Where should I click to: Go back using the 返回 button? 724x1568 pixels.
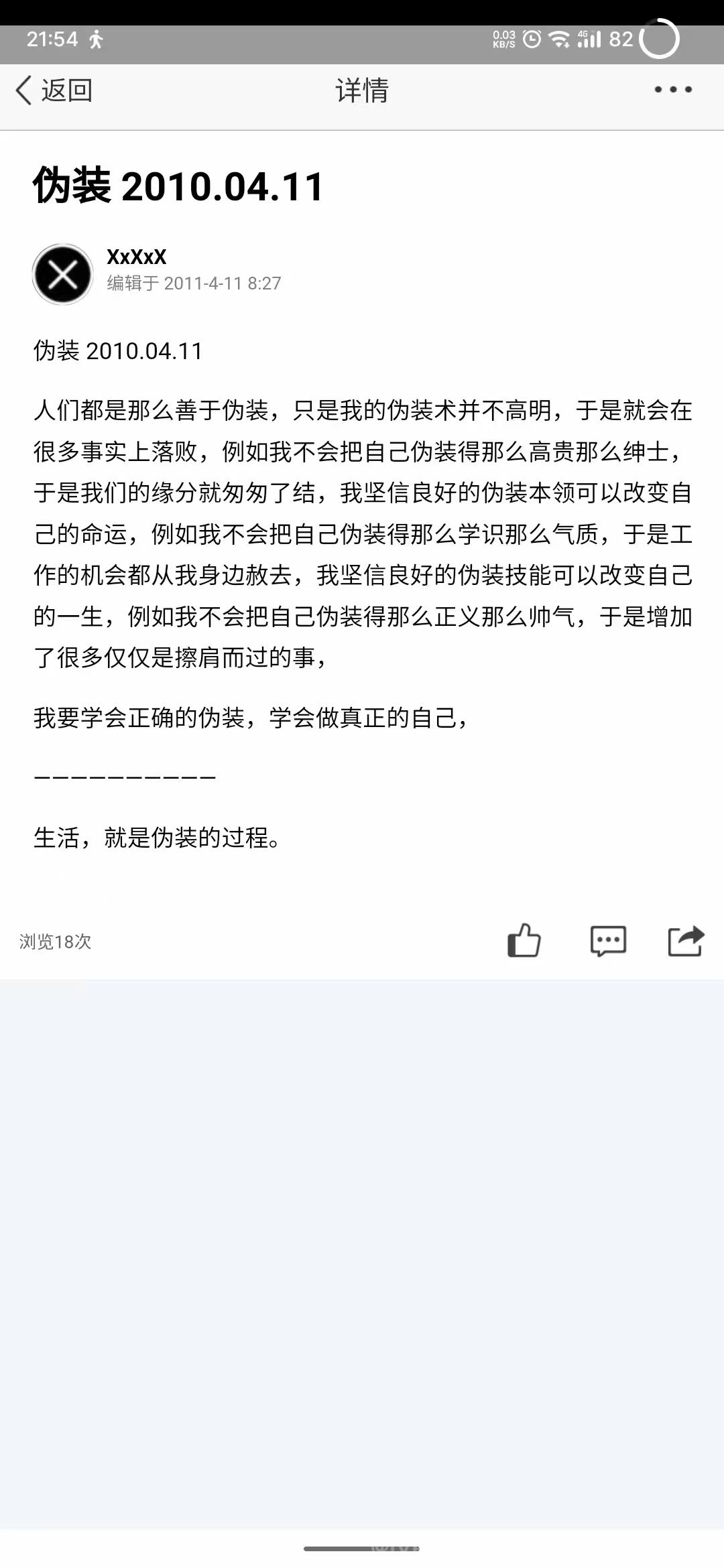54,90
